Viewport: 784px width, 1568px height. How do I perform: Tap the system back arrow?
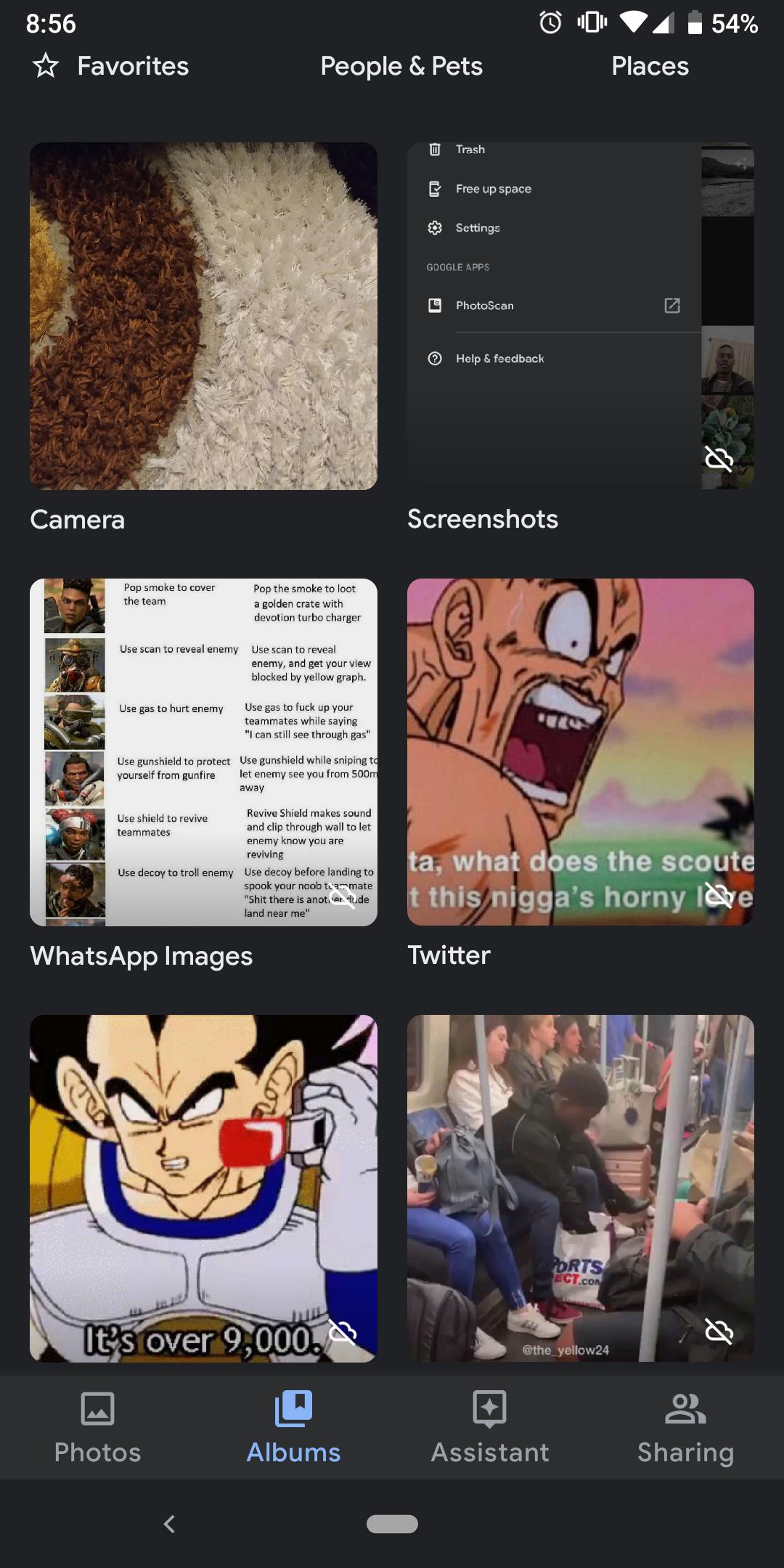point(170,1524)
